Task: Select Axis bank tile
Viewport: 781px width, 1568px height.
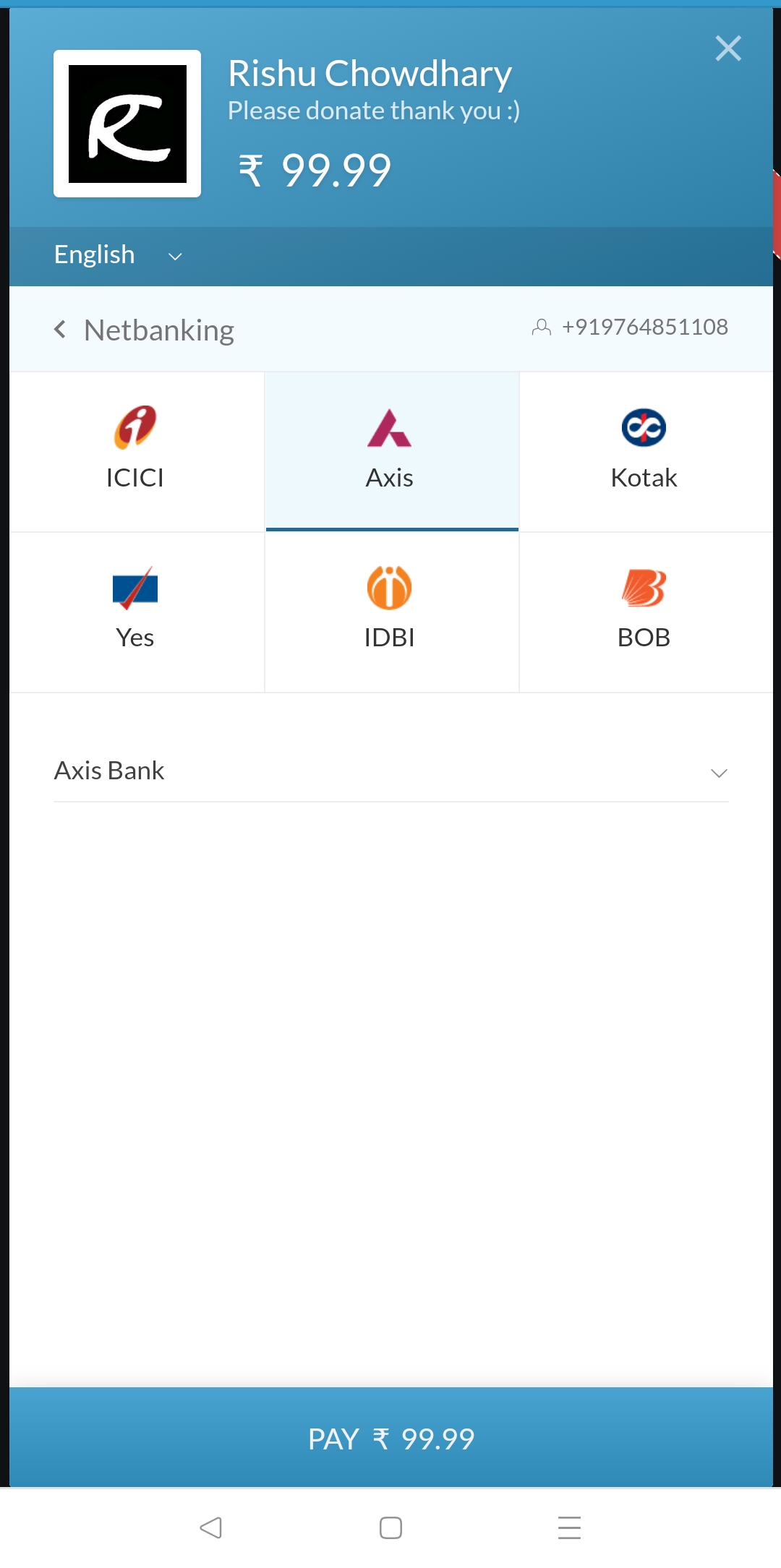Action: point(392,452)
